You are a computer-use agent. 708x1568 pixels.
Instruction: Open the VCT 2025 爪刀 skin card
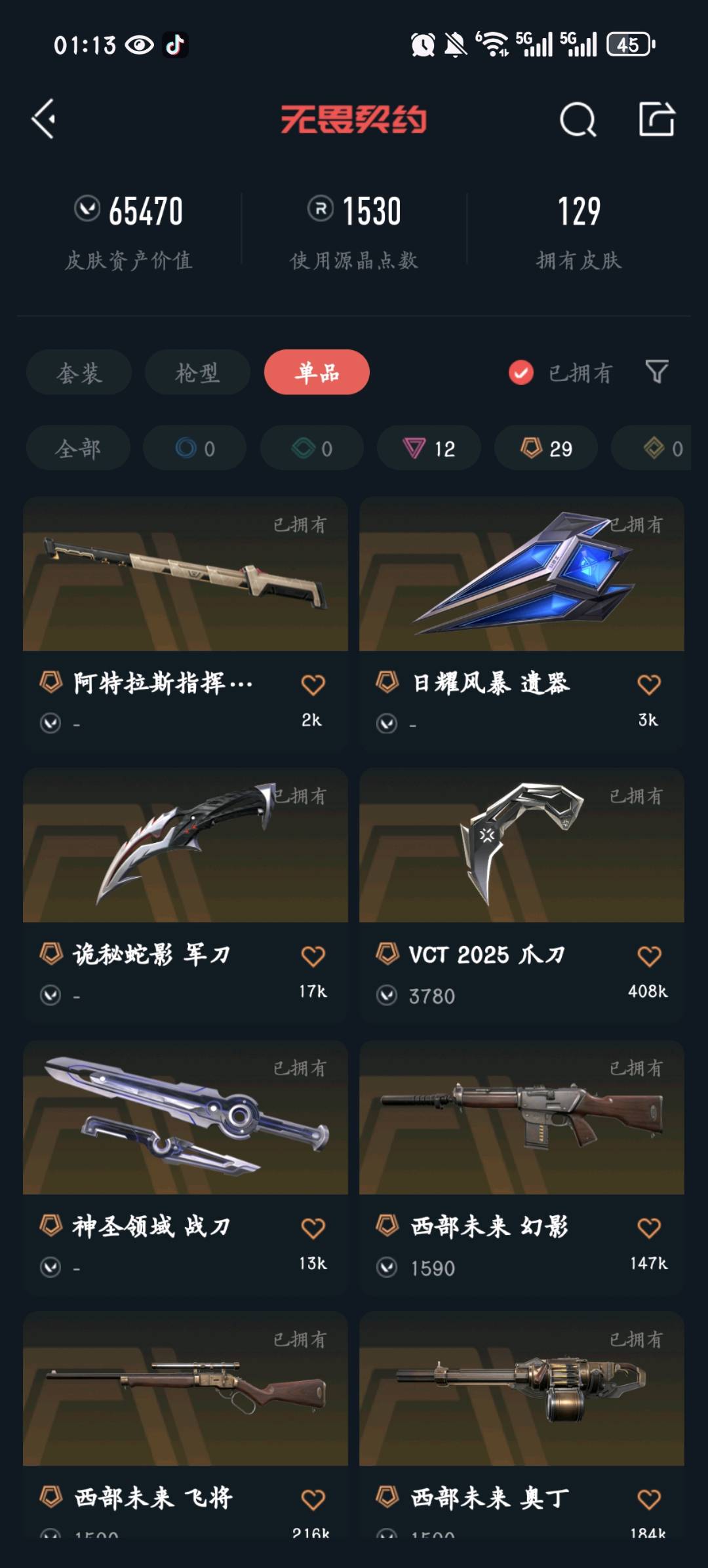[522, 895]
